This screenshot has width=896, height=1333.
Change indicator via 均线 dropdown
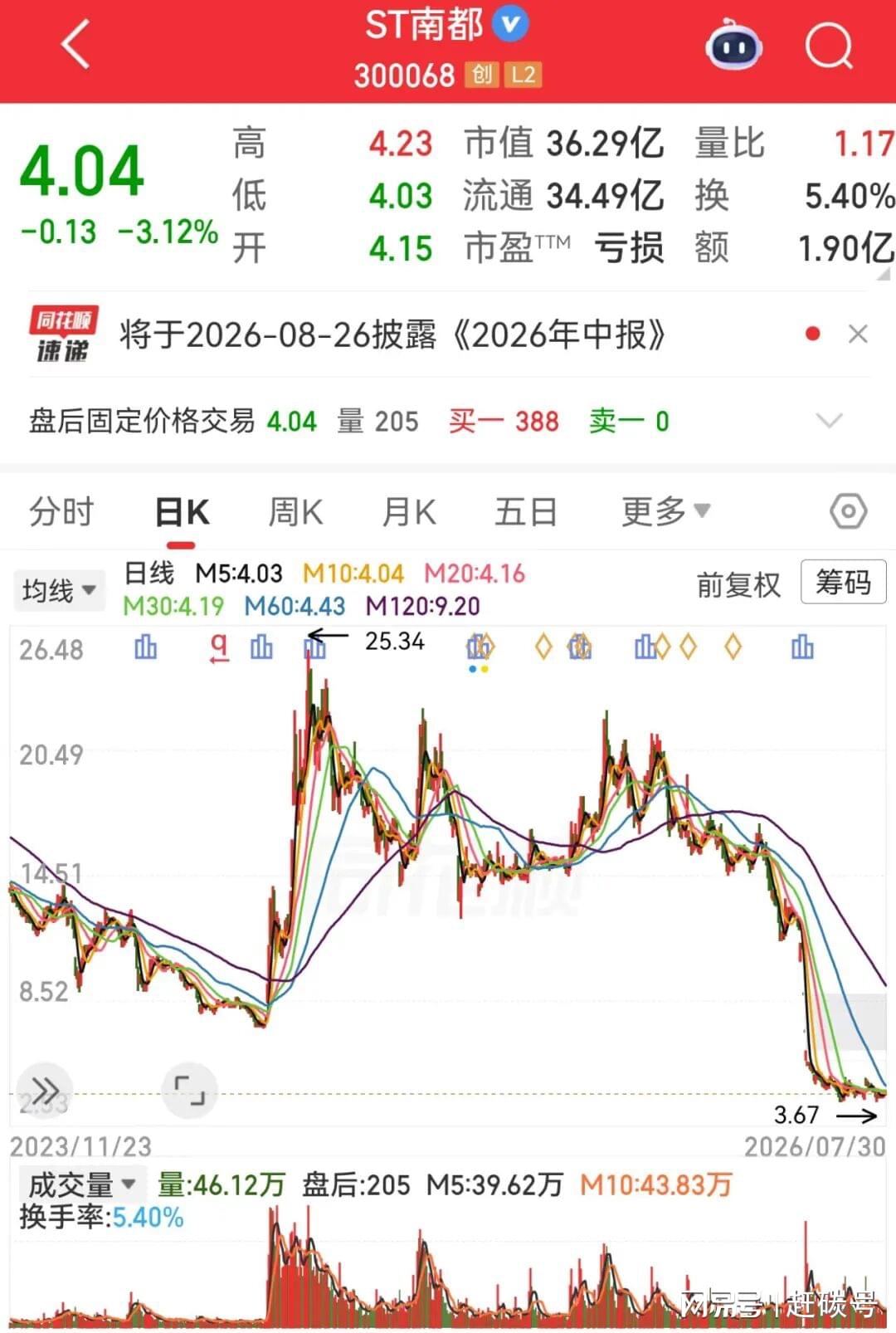(x=59, y=590)
